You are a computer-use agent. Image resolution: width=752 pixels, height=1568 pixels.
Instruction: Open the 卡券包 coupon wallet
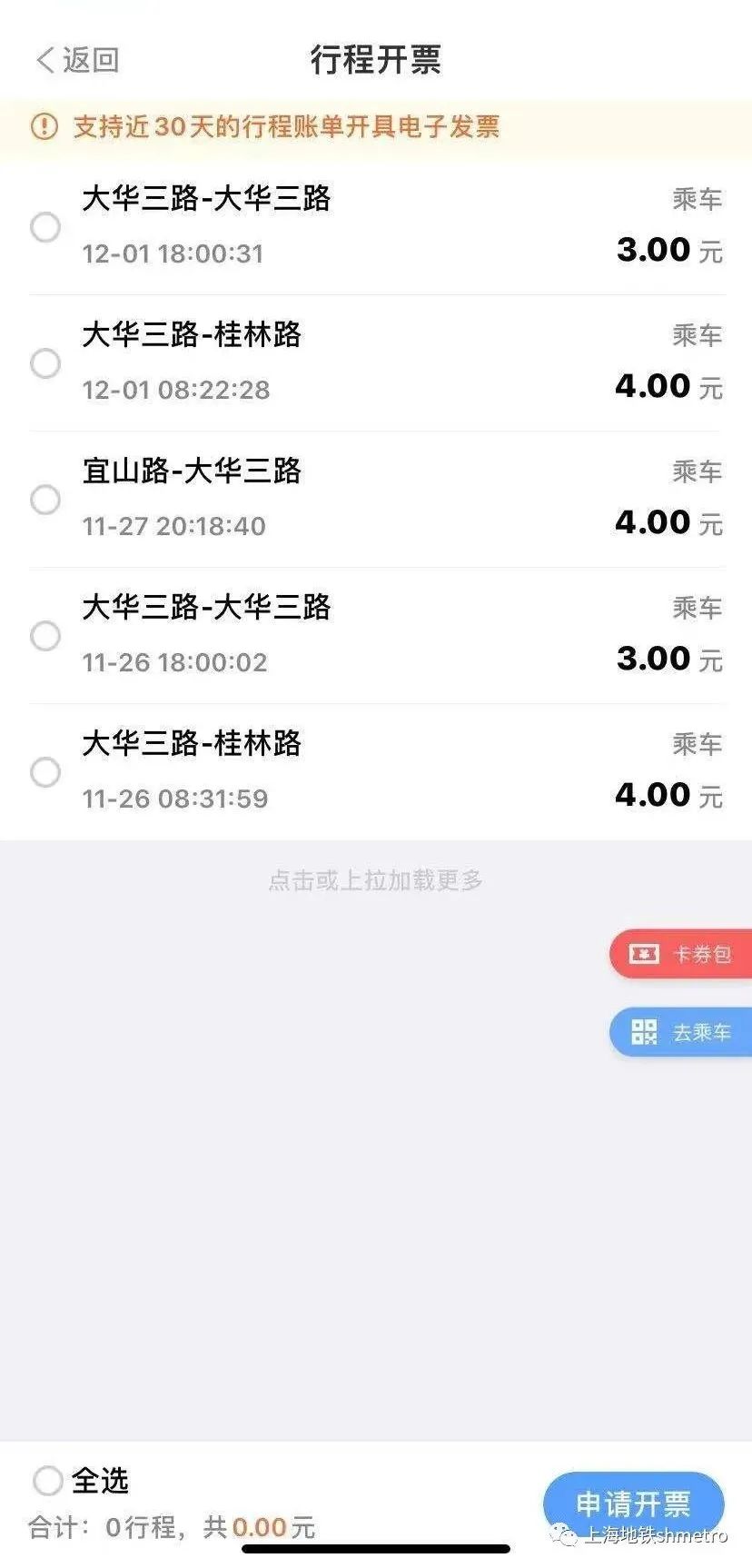681,954
